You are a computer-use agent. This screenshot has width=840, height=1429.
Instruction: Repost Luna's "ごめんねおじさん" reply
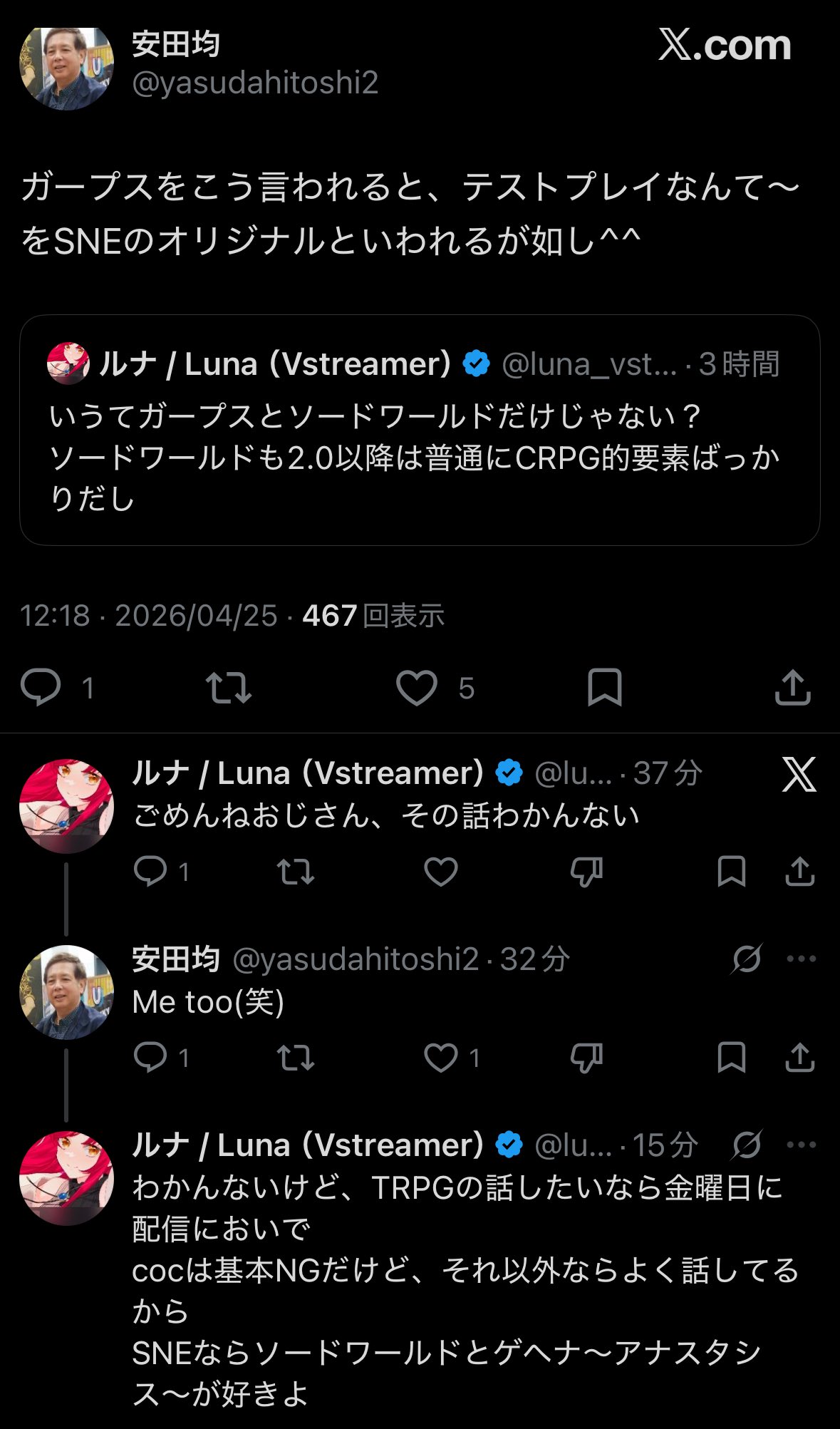[295, 871]
